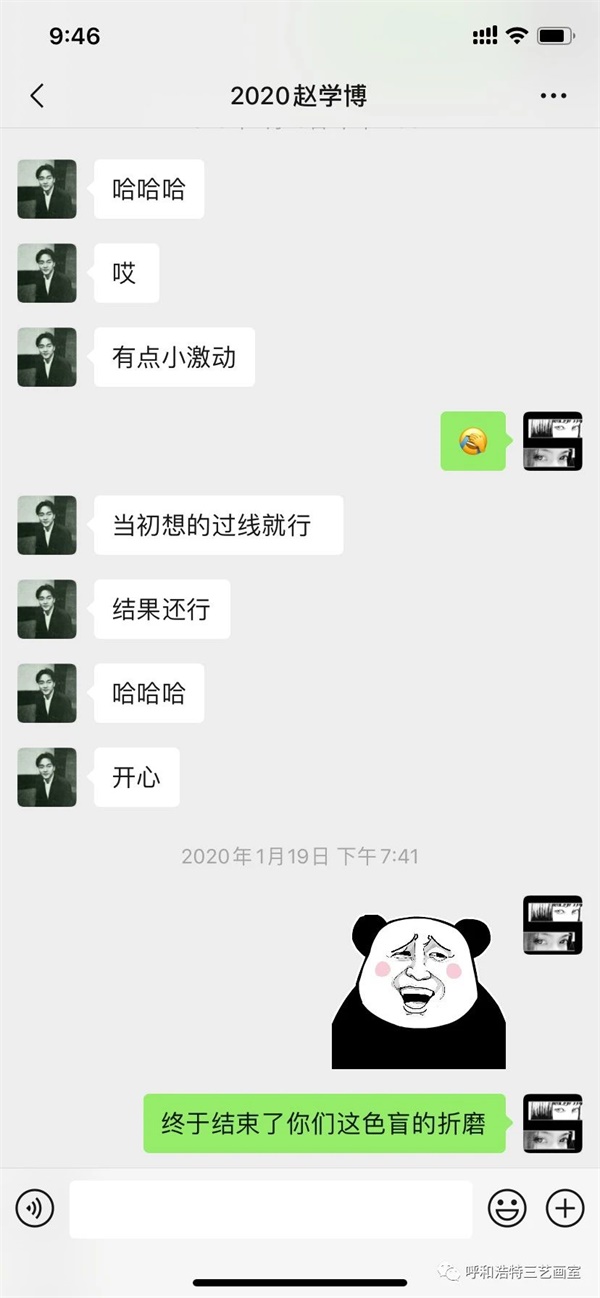Open the plus attachments menu
Image resolution: width=600 pixels, height=1298 pixels.
click(565, 1209)
